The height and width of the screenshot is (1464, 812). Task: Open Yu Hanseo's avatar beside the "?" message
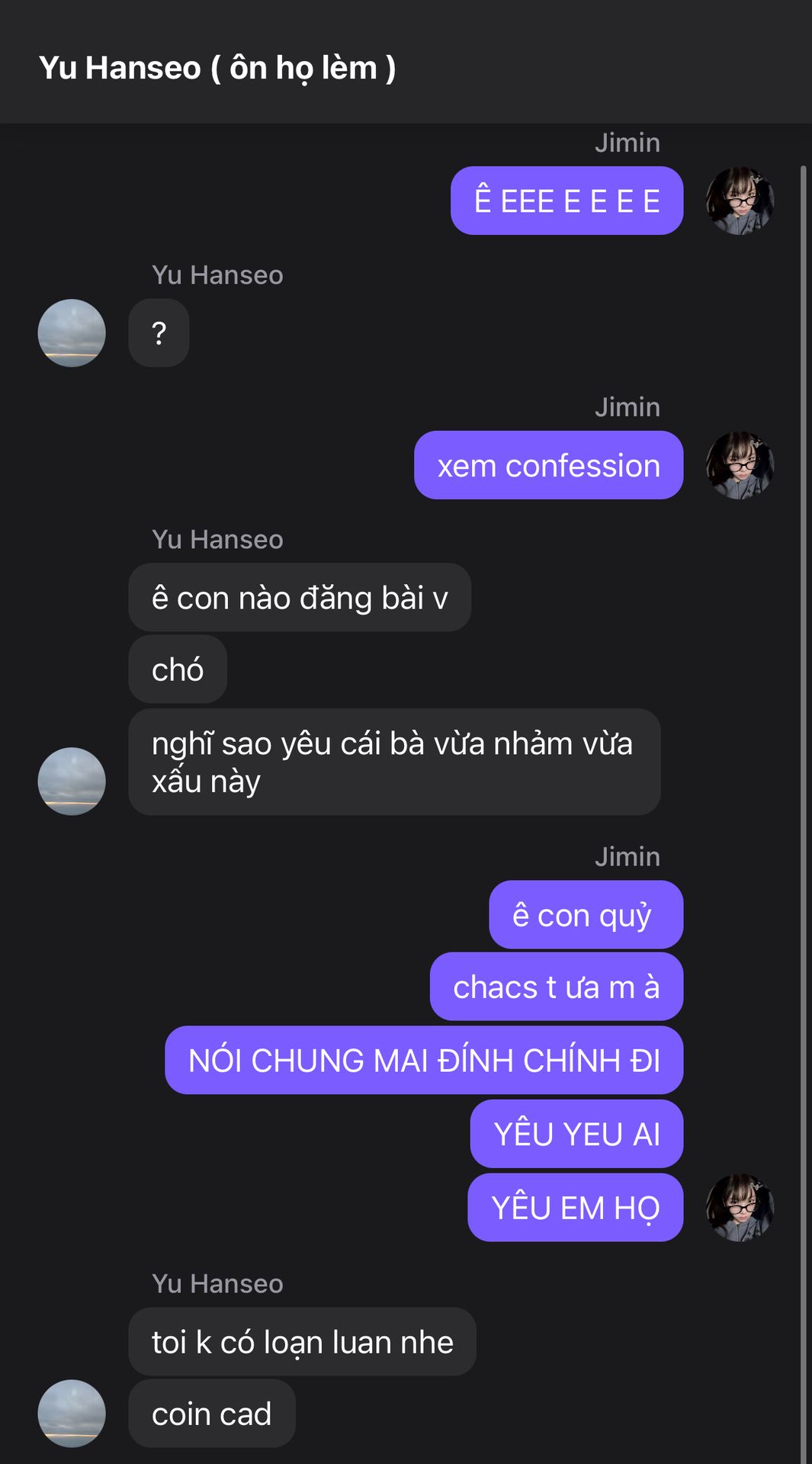point(72,332)
